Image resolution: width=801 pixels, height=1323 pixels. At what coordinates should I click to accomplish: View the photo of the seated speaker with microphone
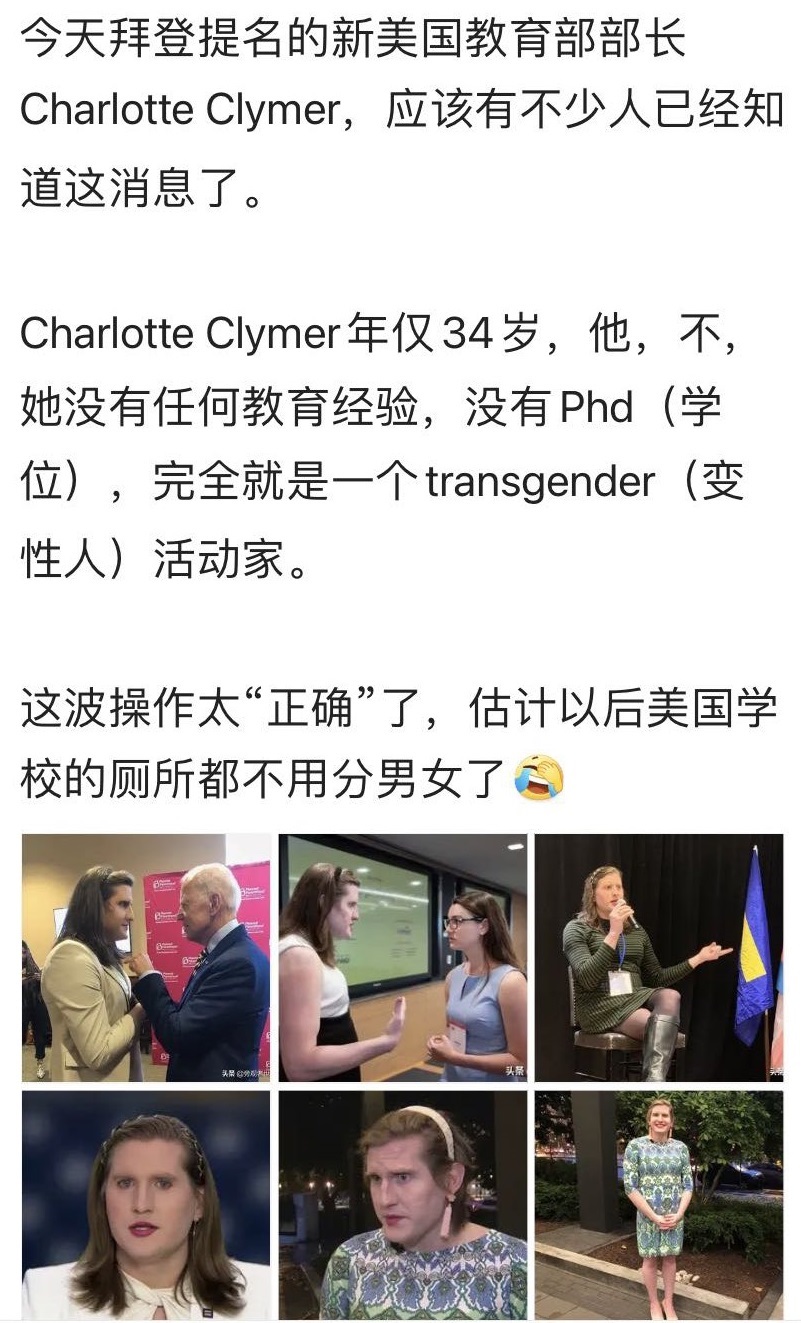click(x=659, y=957)
